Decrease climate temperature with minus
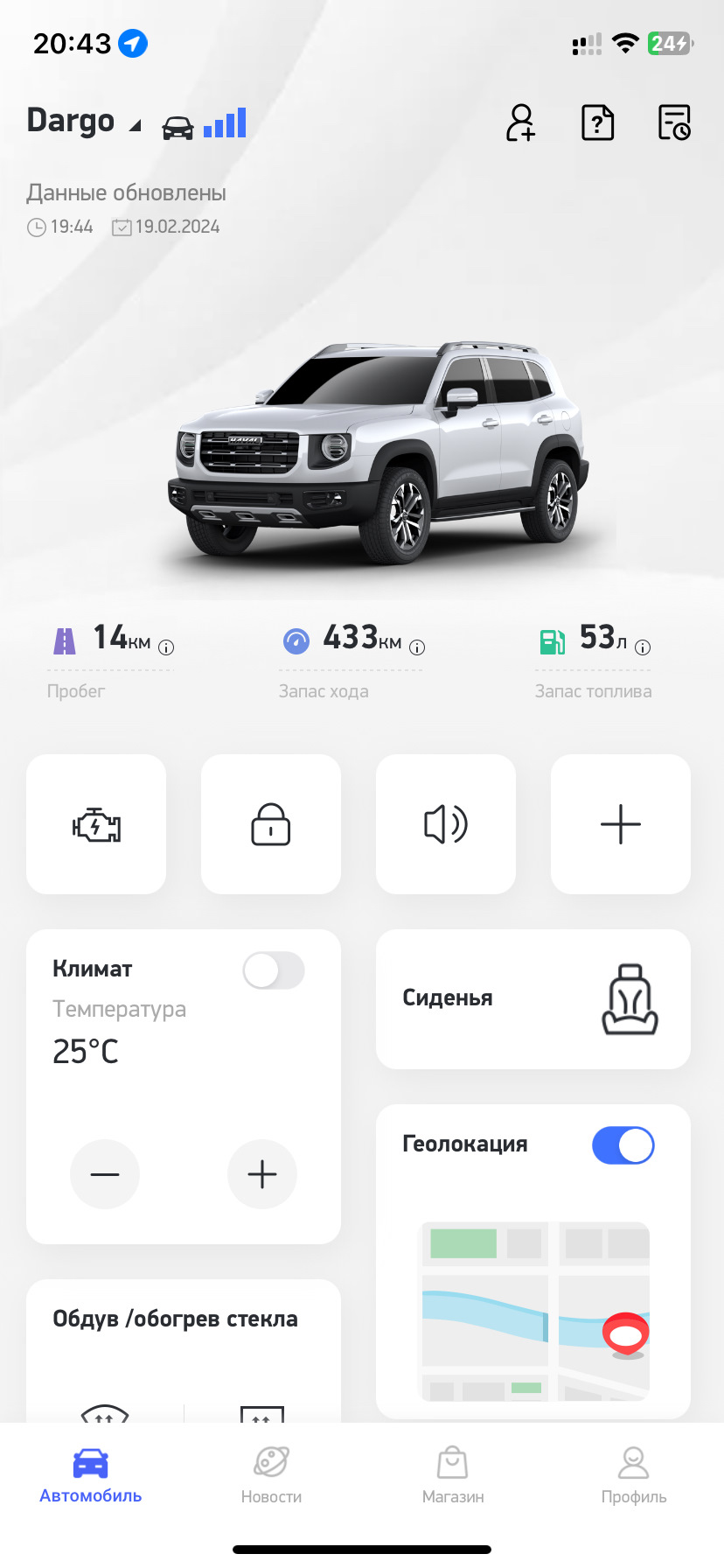Image resolution: width=724 pixels, height=1568 pixels. [105, 1174]
